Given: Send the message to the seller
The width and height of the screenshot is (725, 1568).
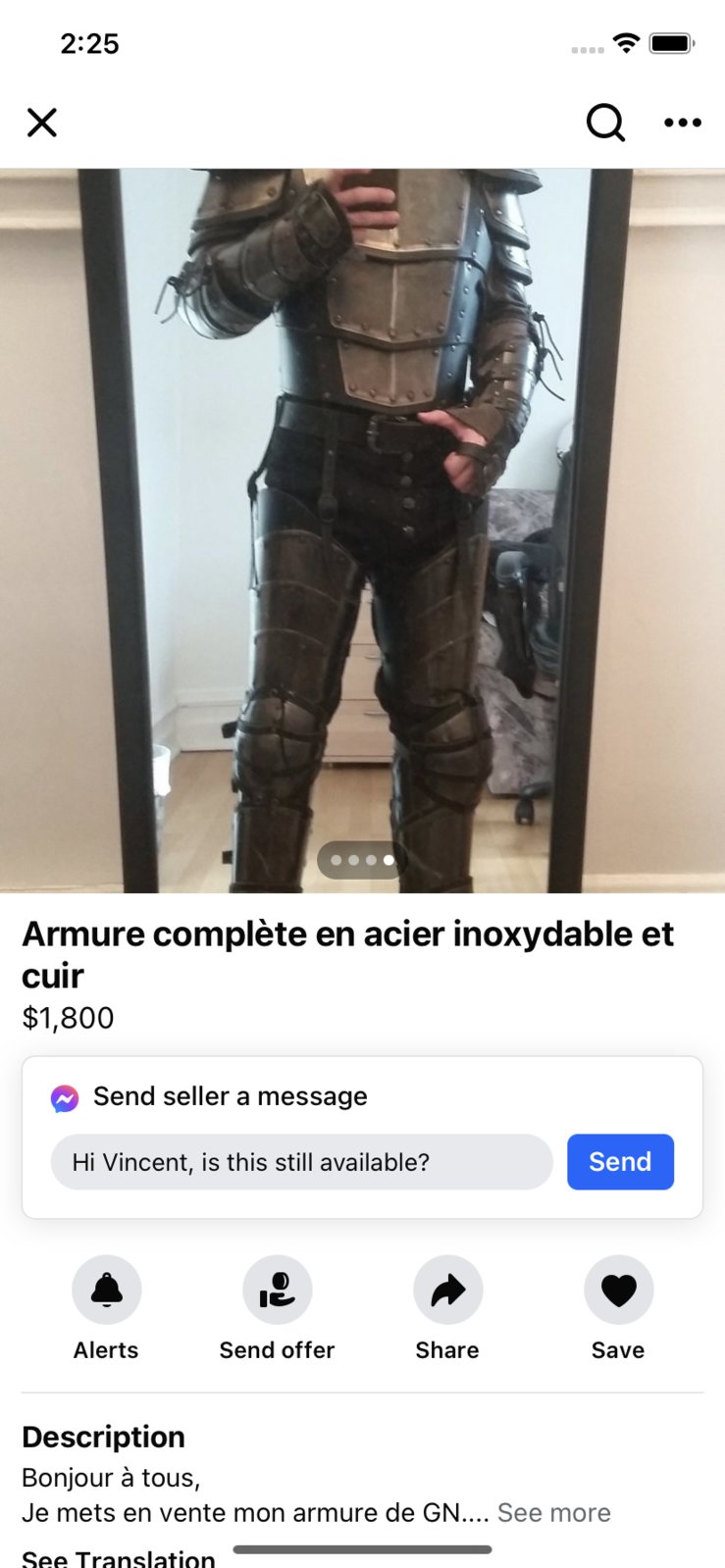Looking at the screenshot, I should click(x=620, y=1162).
